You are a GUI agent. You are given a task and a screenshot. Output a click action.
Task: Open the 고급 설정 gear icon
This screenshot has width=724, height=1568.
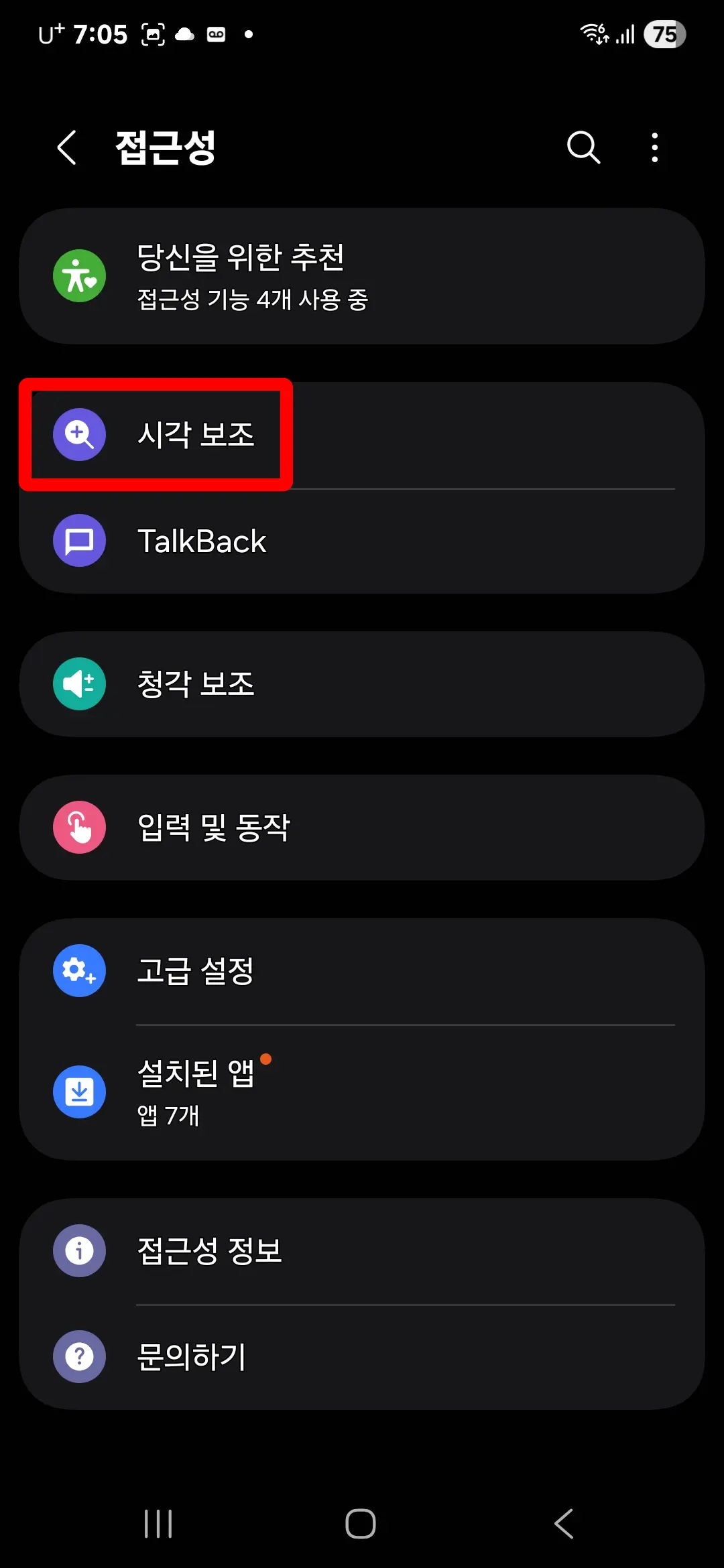(79, 972)
